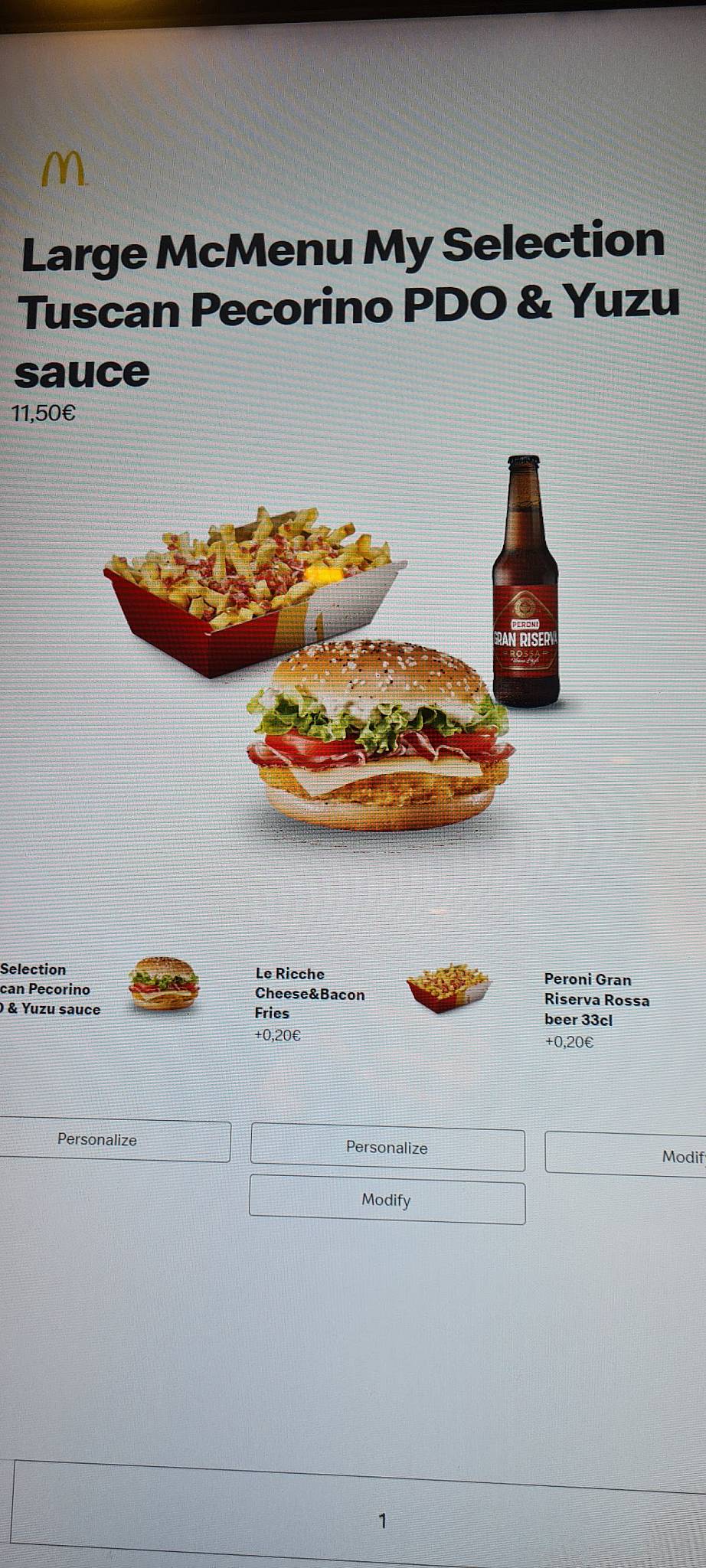Click Personalize under Cheese&Bacon Fries

coord(387,1148)
